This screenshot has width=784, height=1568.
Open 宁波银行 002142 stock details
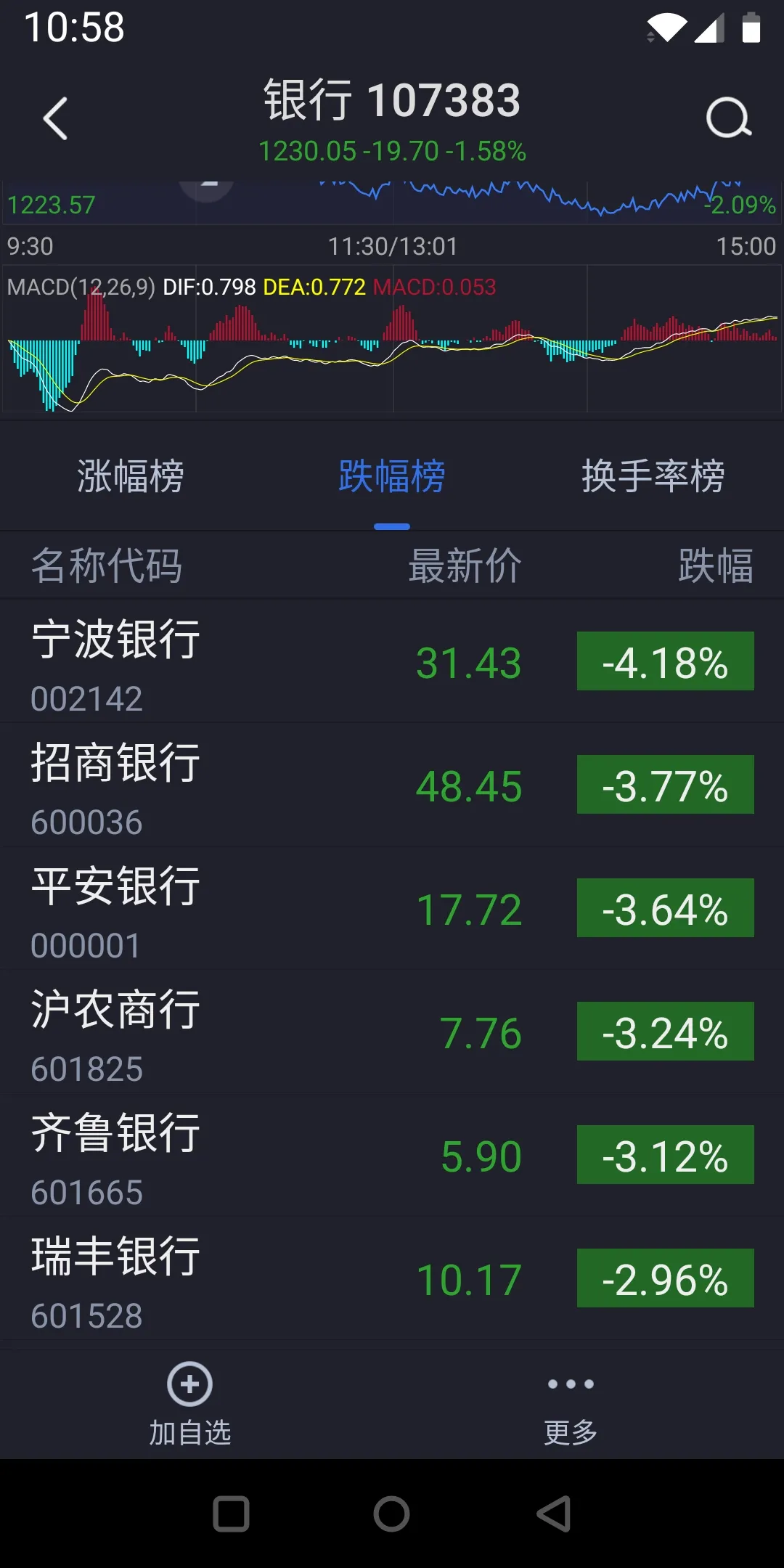click(392, 662)
